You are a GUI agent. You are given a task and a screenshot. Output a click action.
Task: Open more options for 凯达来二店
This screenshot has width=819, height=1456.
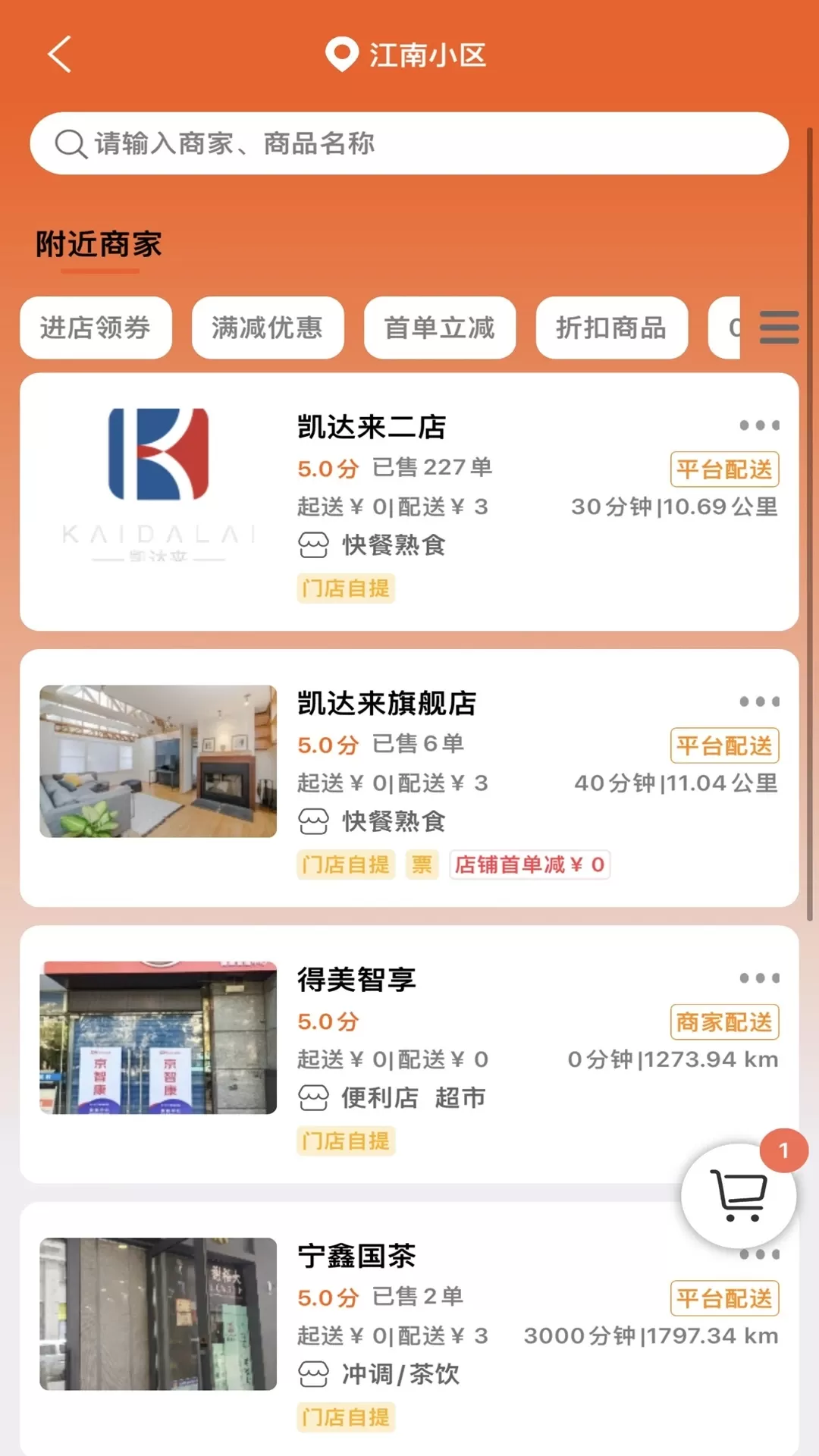click(x=759, y=425)
